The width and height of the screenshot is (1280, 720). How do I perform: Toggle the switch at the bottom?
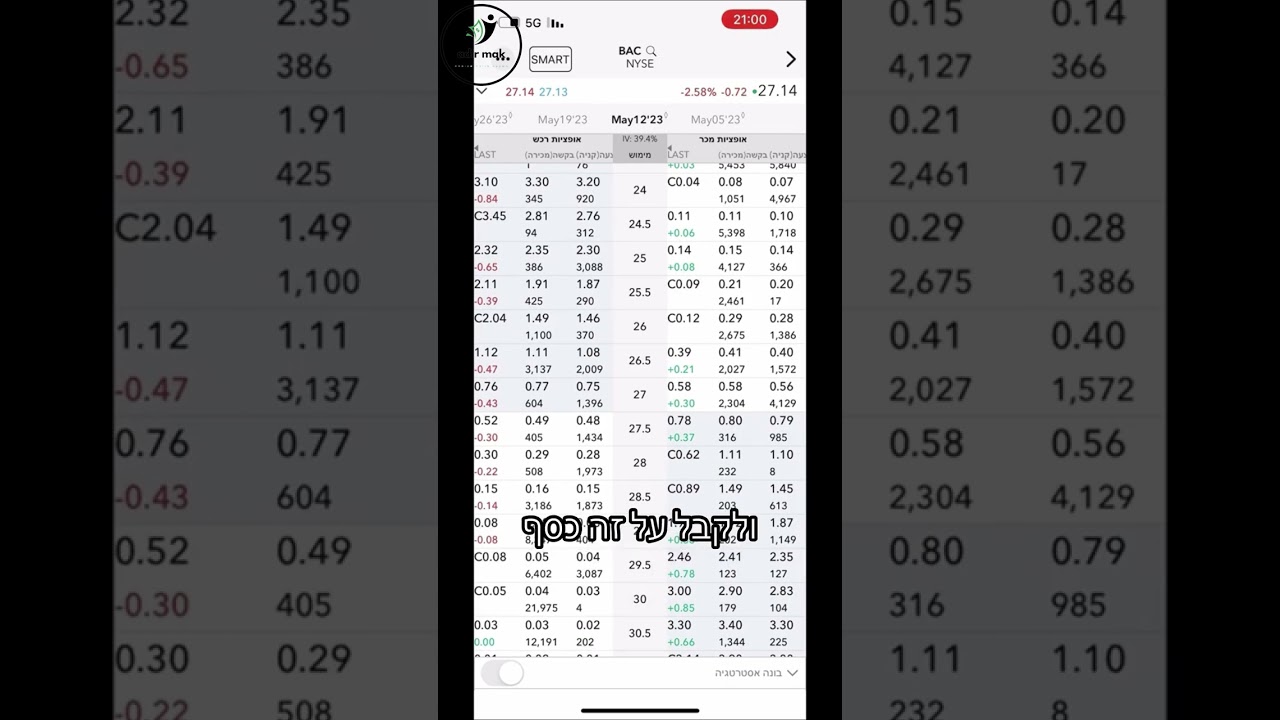click(x=503, y=673)
